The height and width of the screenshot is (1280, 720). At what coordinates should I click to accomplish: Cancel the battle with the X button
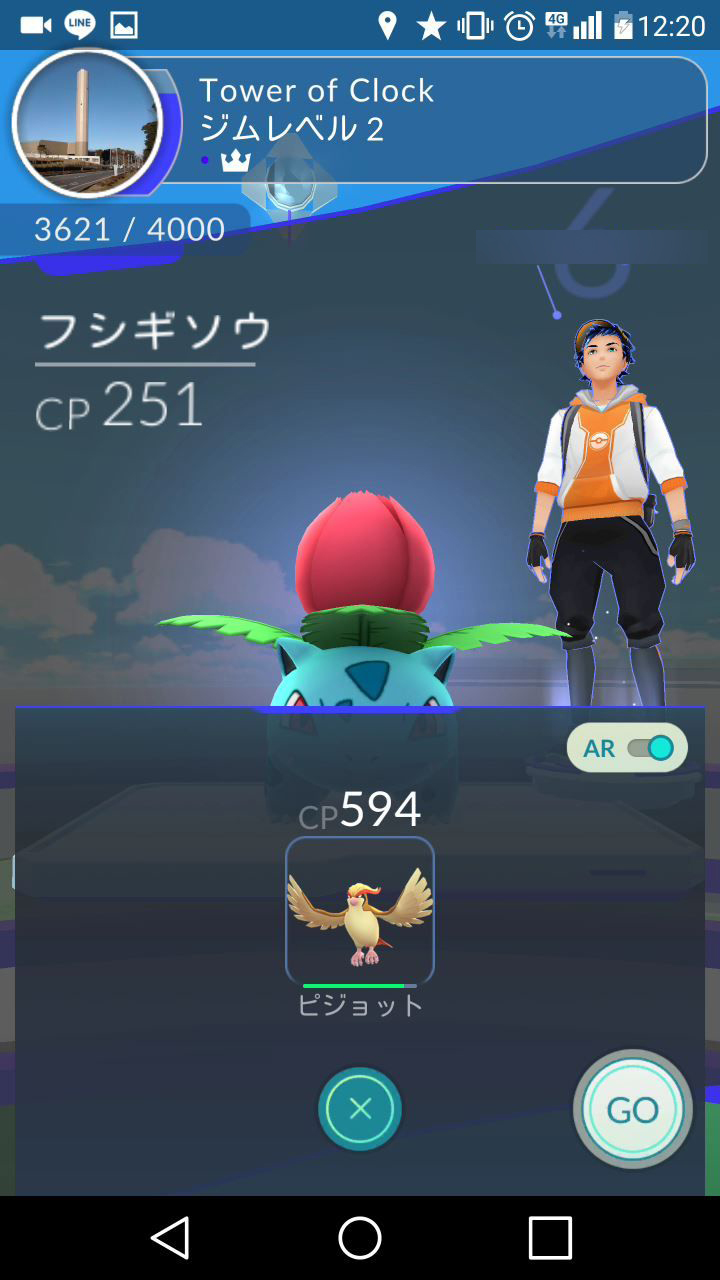360,1109
